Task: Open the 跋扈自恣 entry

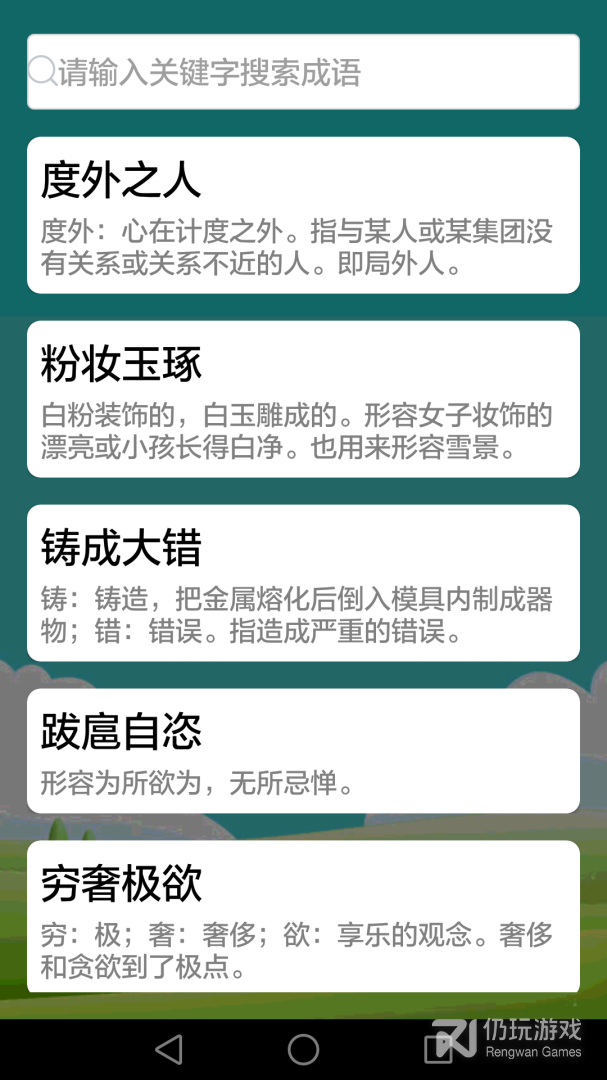Action: pyautogui.click(x=303, y=751)
